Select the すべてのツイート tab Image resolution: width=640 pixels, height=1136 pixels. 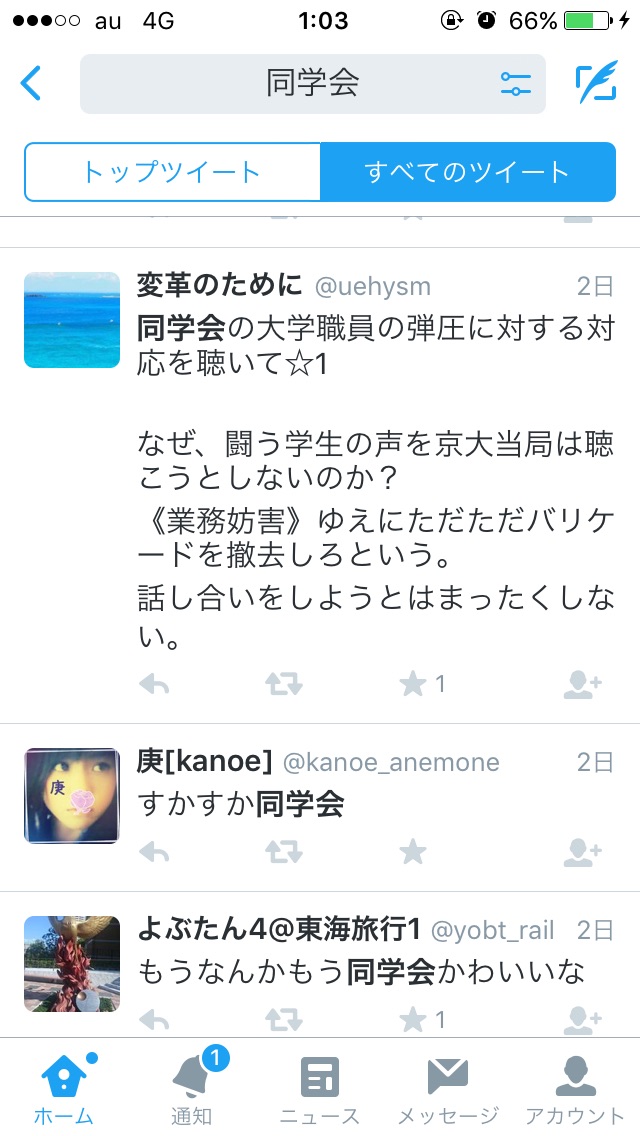tap(467, 171)
